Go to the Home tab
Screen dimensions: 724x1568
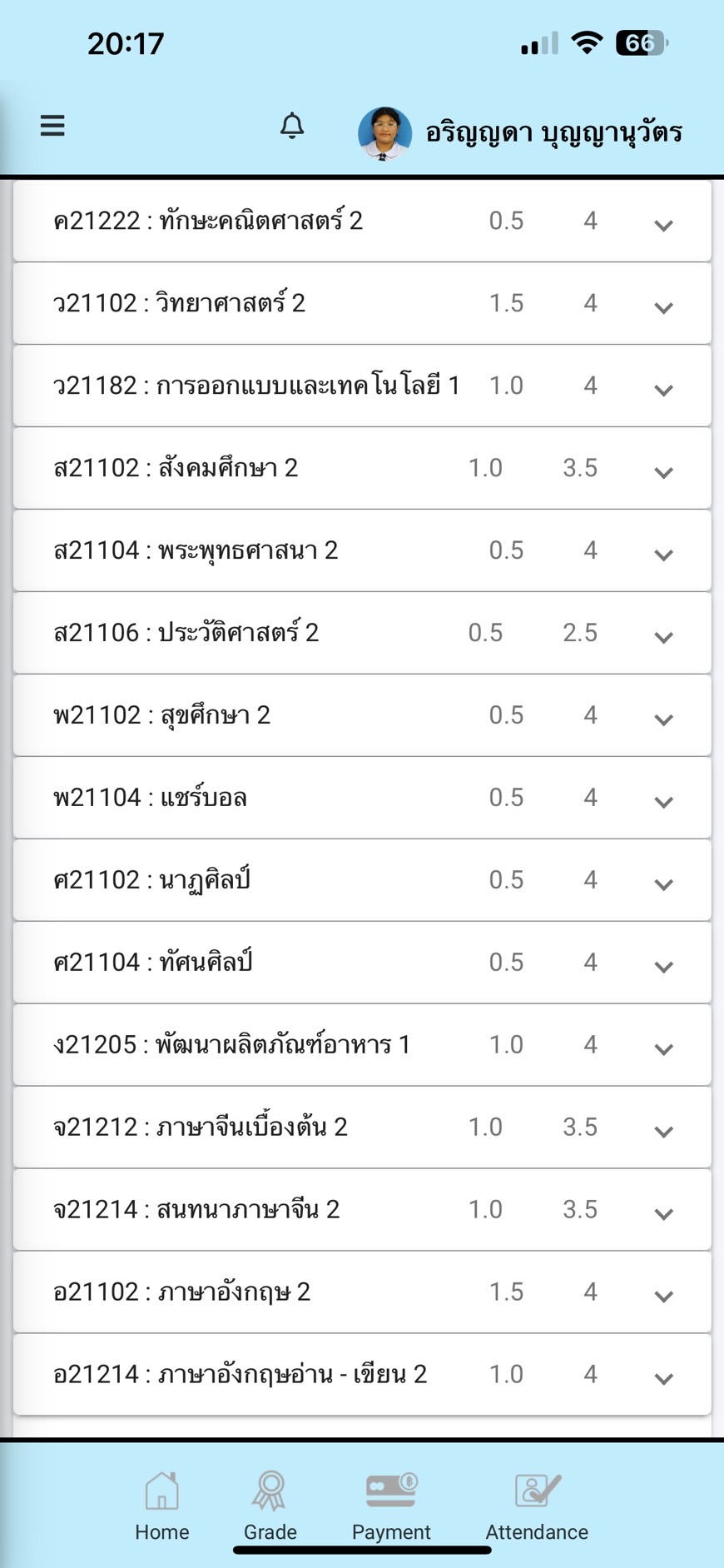[162, 1506]
